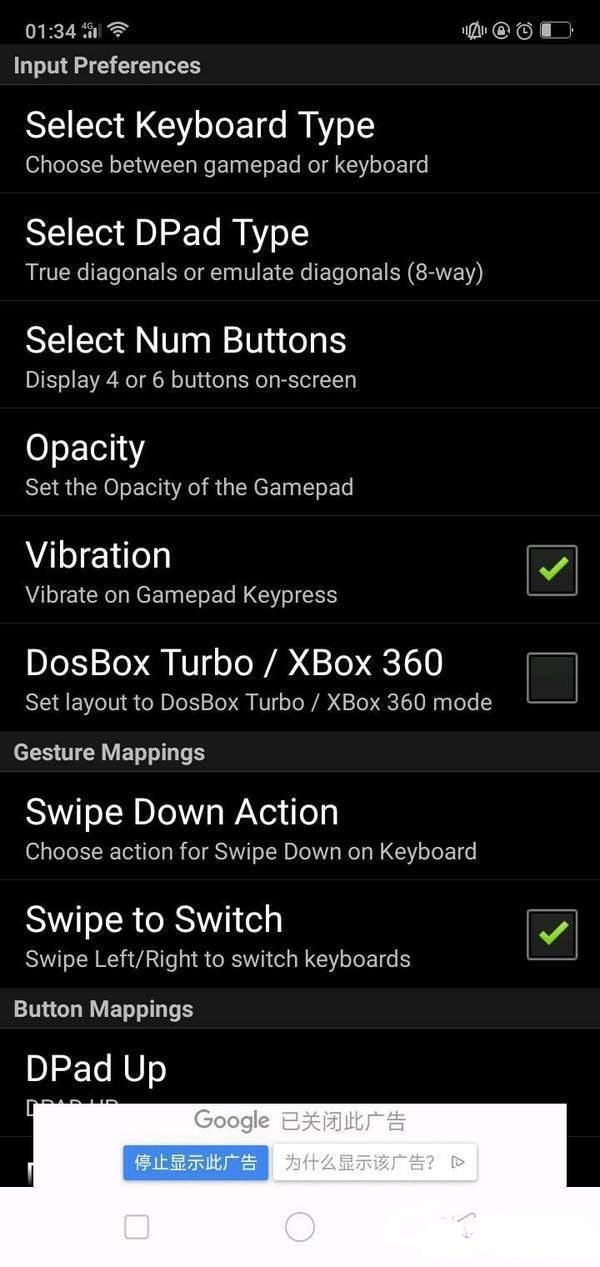Tap 为什么显示该广告? ad info button
Viewport: 600px width, 1267px height.
click(x=374, y=1162)
